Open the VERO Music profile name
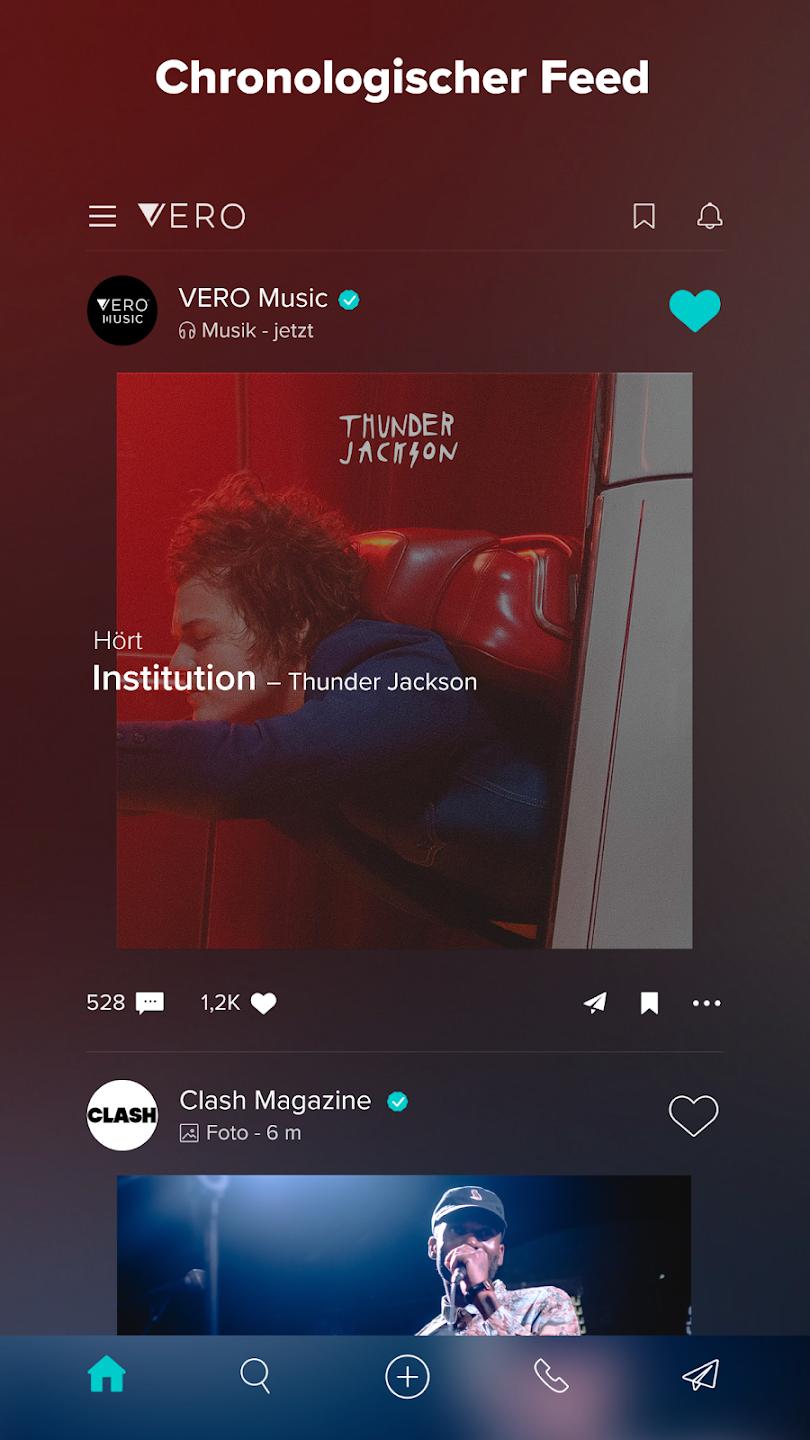This screenshot has height=1440, width=810. (x=252, y=297)
